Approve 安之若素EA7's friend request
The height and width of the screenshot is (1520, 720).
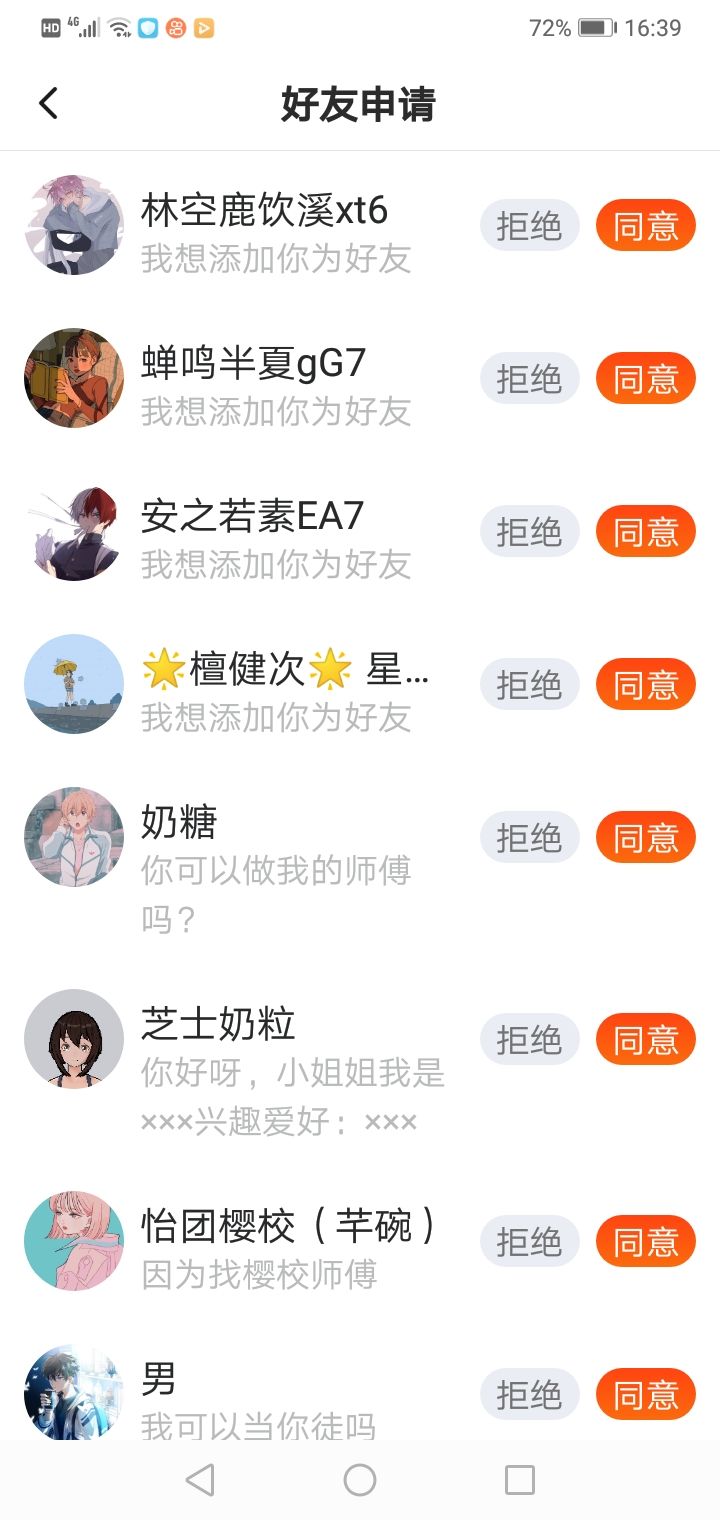point(645,532)
